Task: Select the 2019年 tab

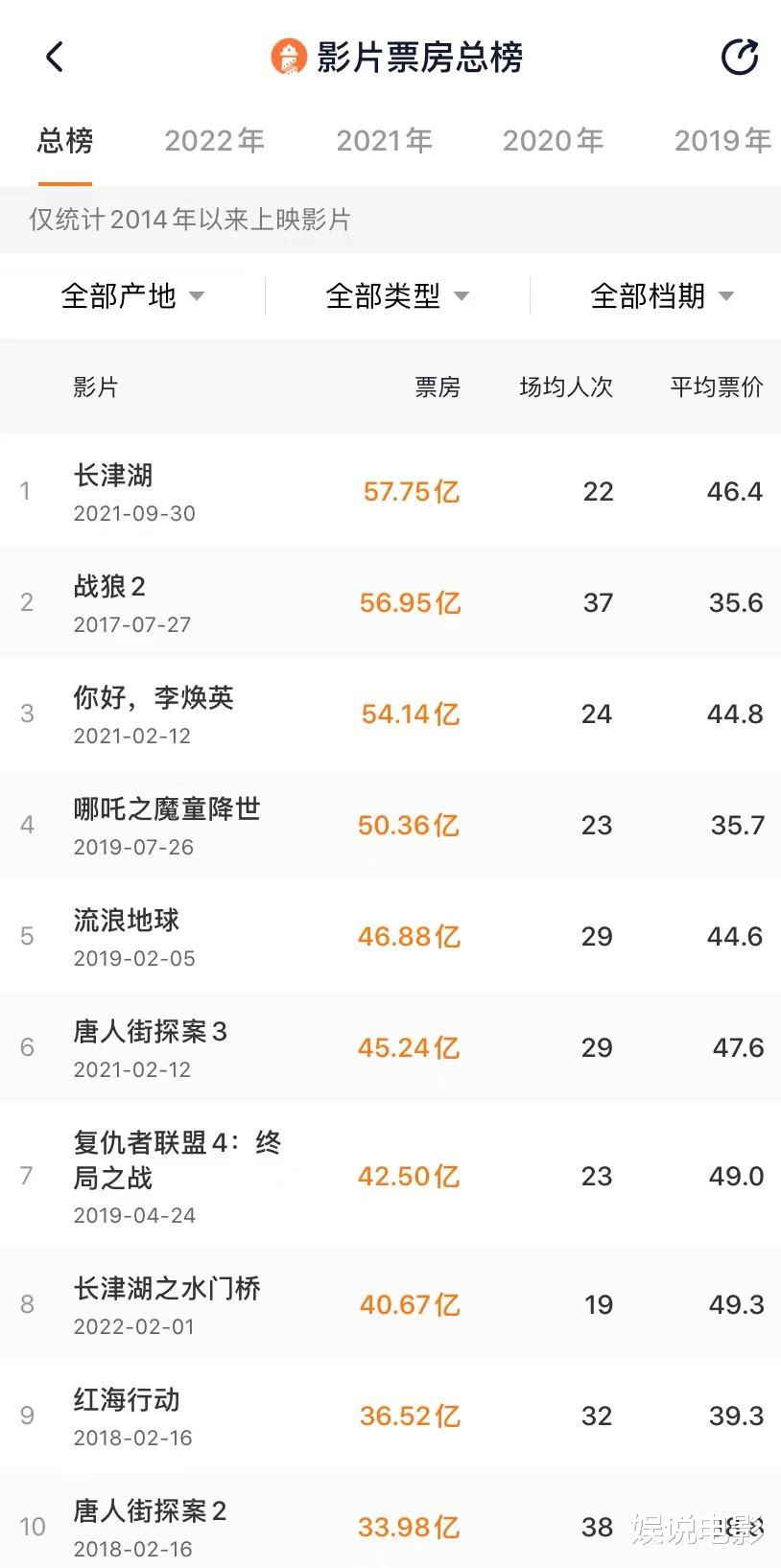Action: click(x=722, y=141)
